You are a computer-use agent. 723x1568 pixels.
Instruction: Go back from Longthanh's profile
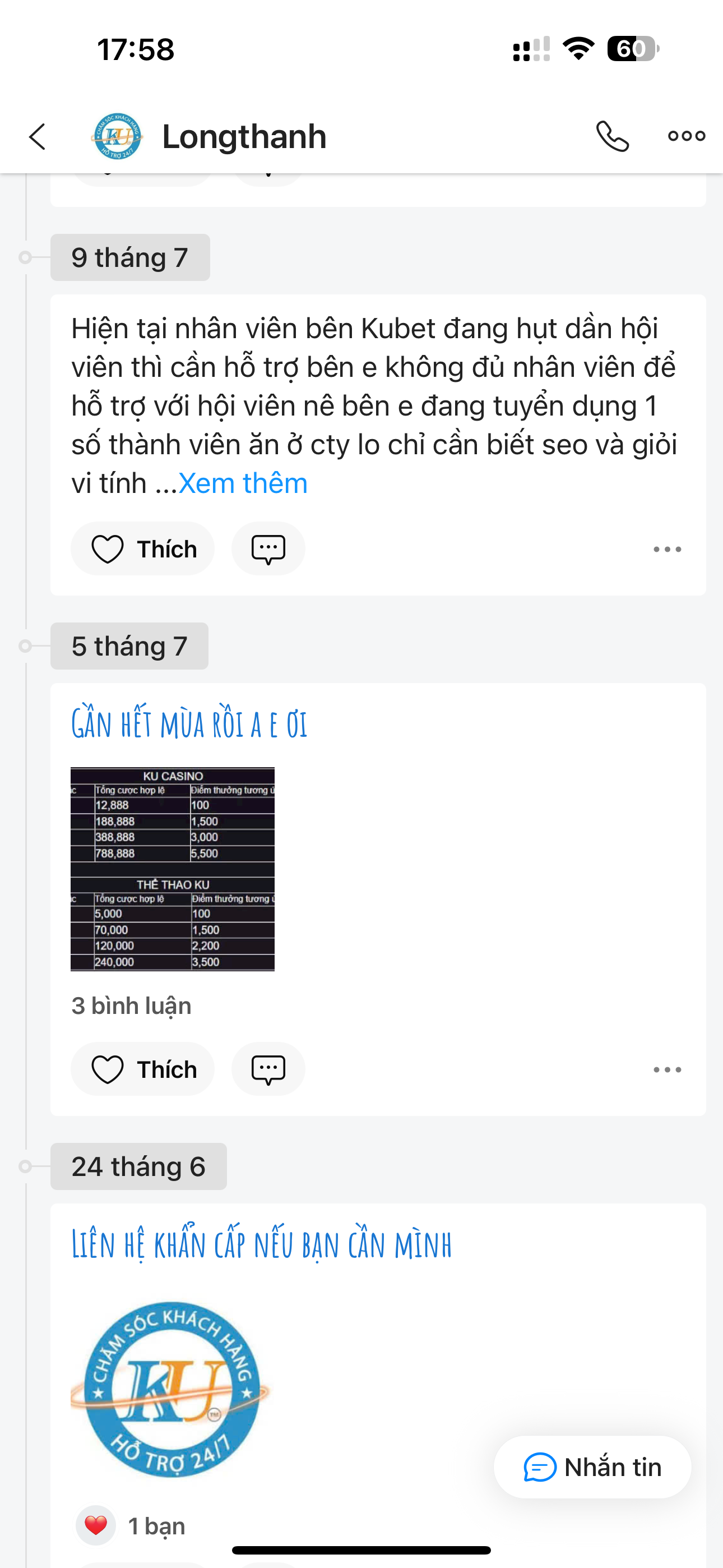coord(38,136)
